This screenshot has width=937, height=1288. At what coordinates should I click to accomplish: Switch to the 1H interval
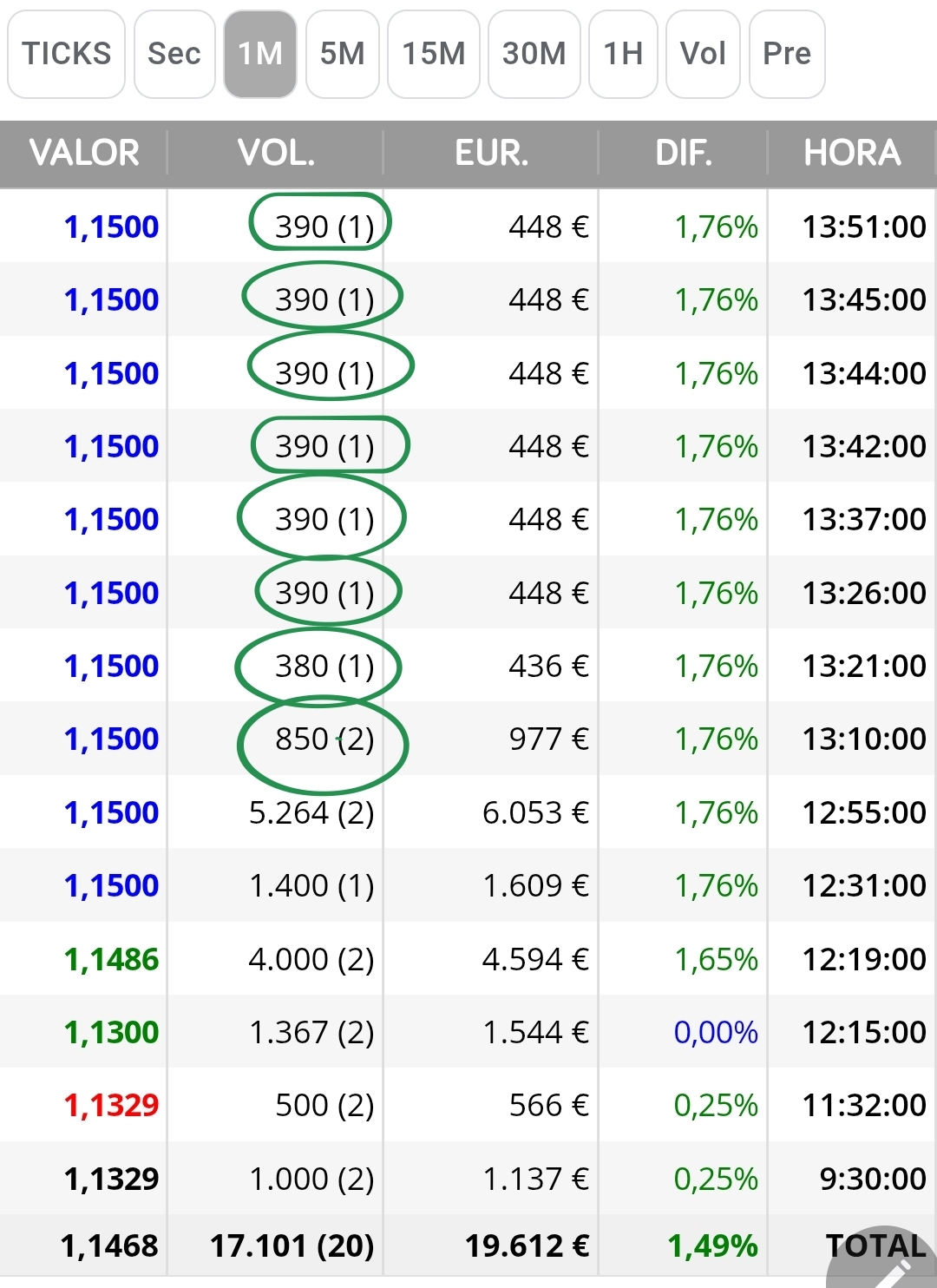pos(623,54)
